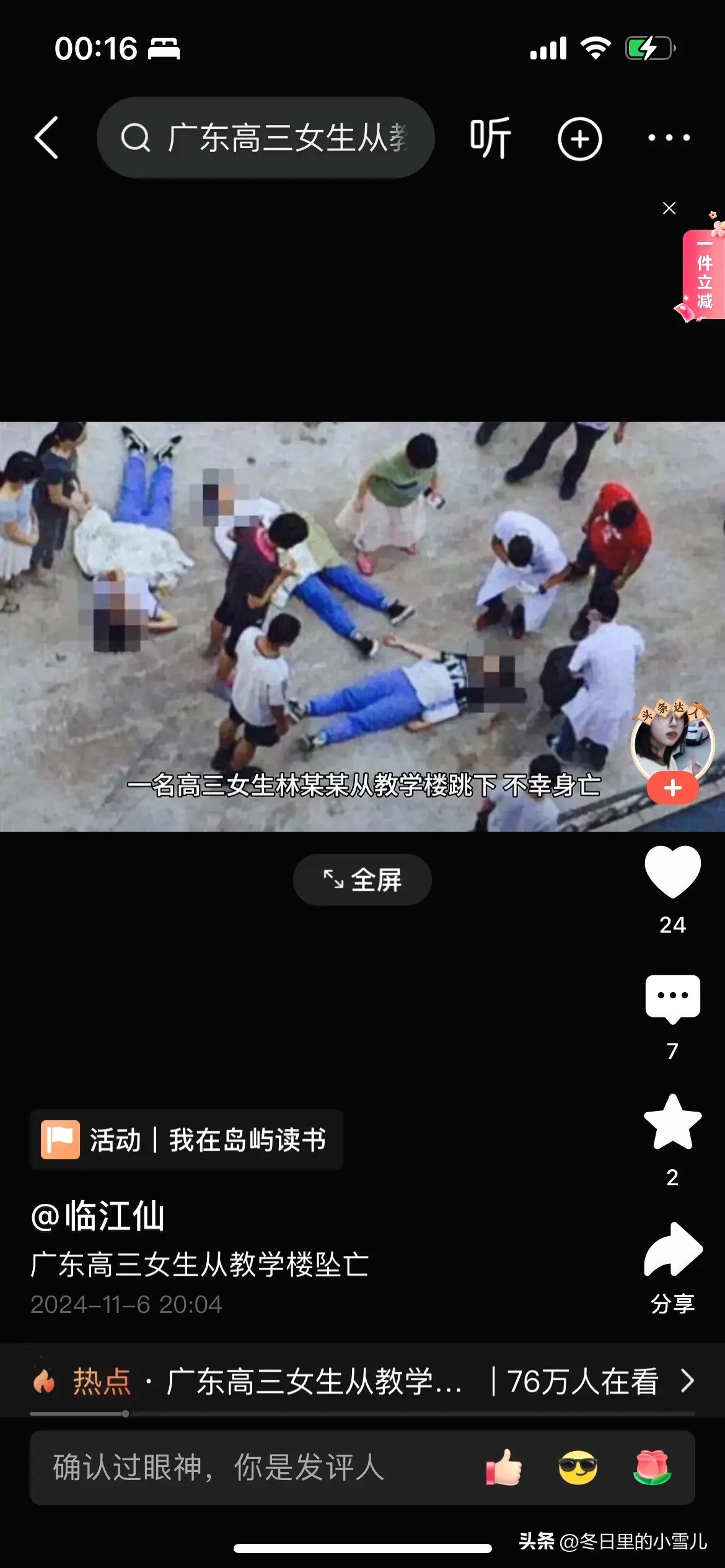Open the 我在岛屿读书 activity tag

point(186,1139)
